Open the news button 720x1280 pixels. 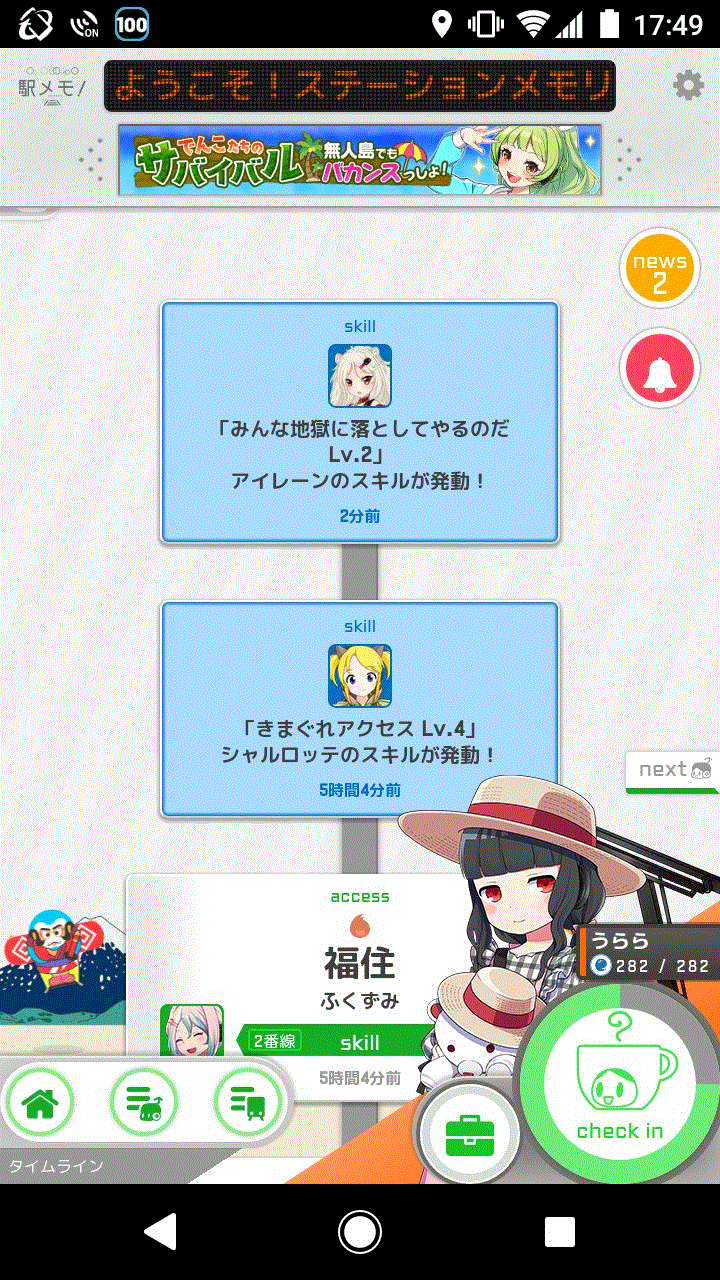click(659, 269)
